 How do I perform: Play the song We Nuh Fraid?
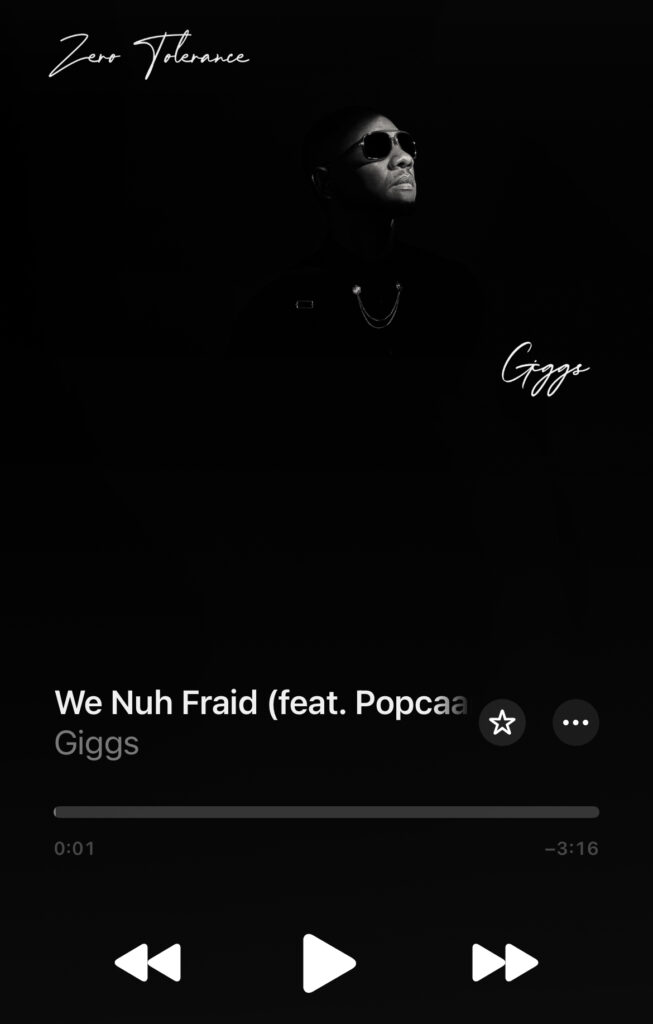click(x=328, y=963)
